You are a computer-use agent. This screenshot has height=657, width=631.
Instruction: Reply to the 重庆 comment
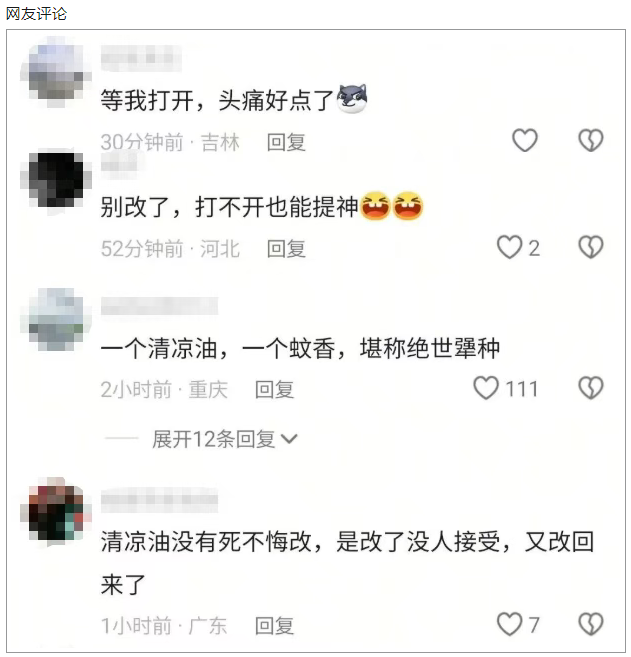(274, 389)
